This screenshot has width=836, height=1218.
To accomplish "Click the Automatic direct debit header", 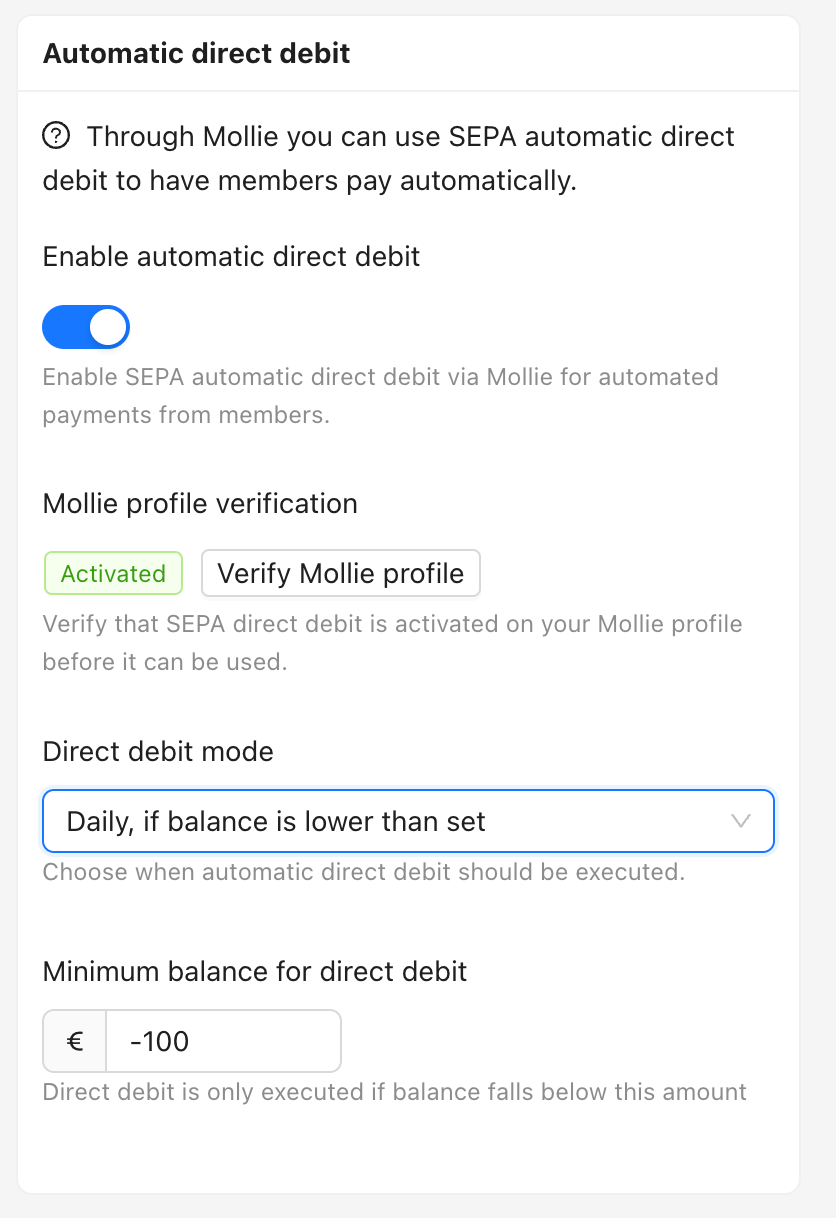I will click(x=196, y=53).
